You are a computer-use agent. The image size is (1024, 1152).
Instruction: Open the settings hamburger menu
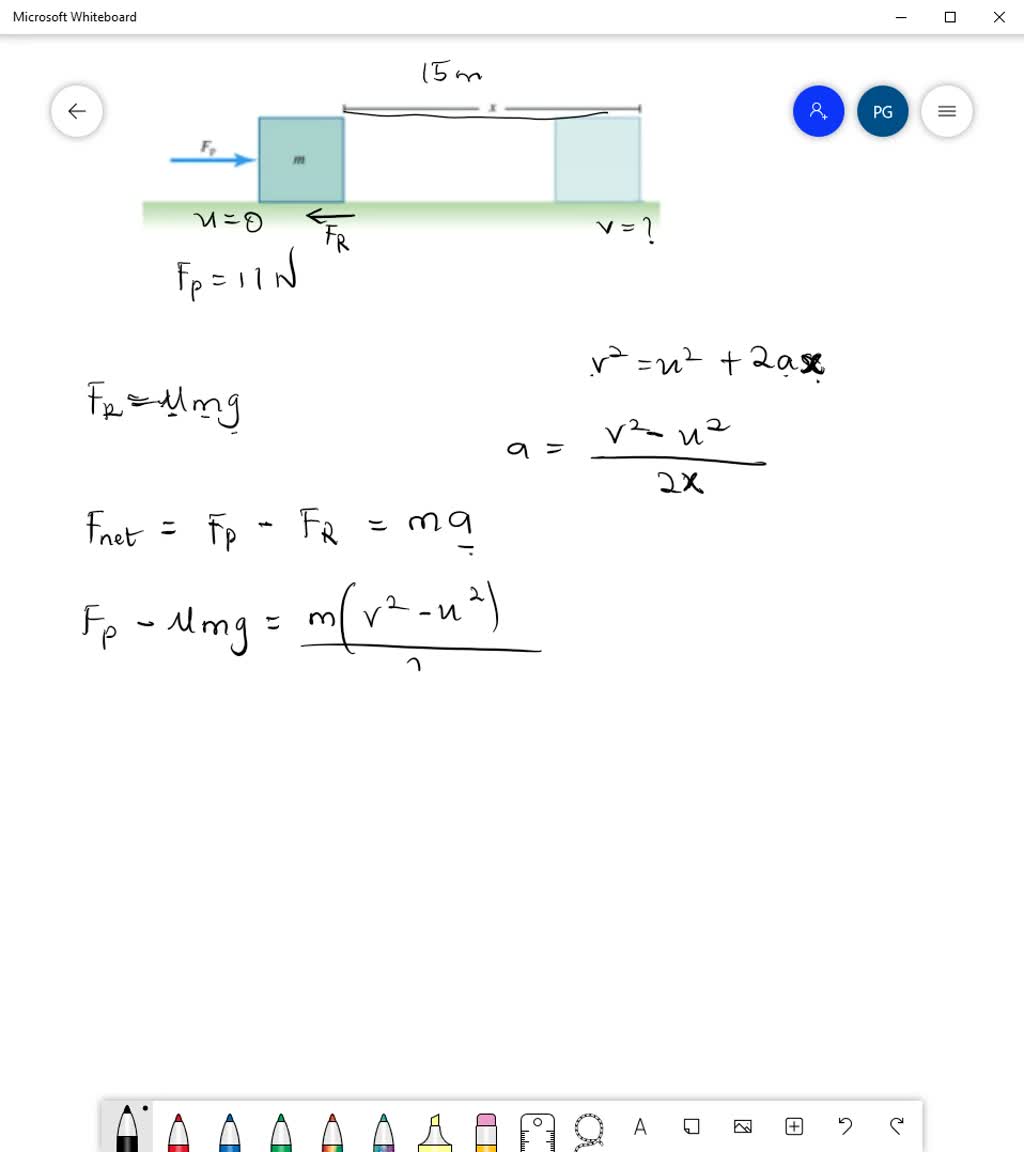coord(946,111)
